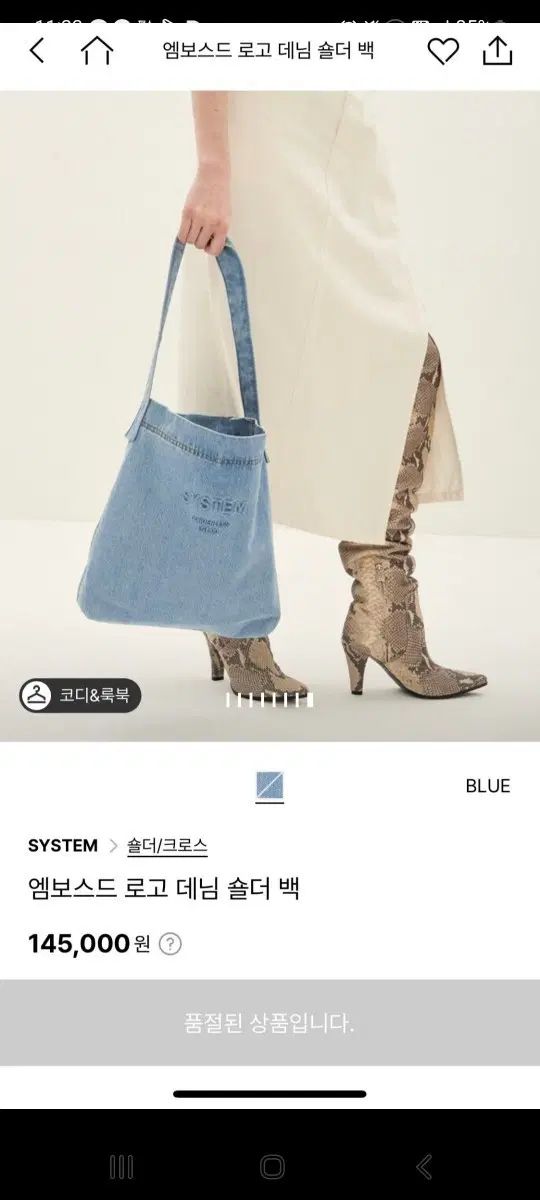
Task: Open the SYSTEM brand link
Action: pyautogui.click(x=63, y=845)
